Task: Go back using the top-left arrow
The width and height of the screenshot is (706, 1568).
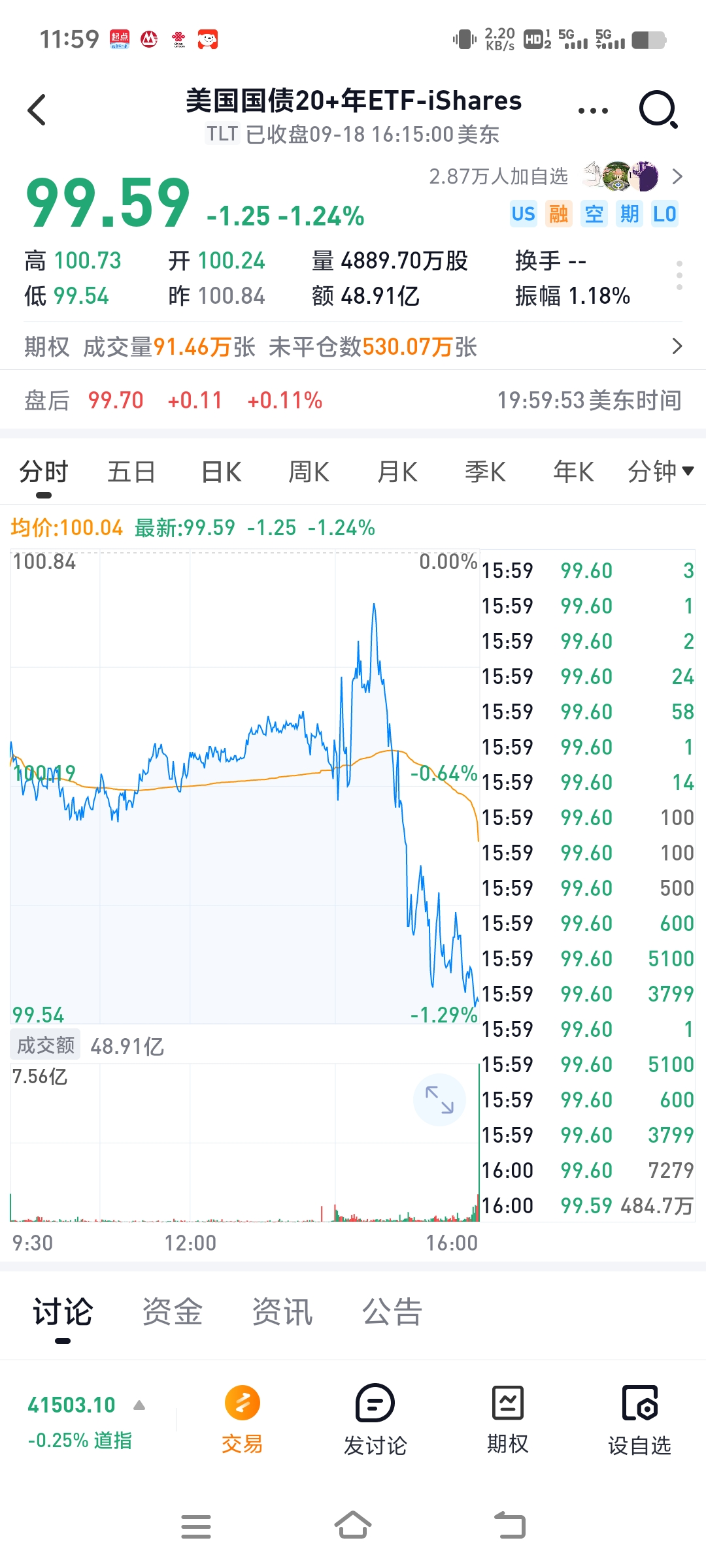Action: click(38, 109)
